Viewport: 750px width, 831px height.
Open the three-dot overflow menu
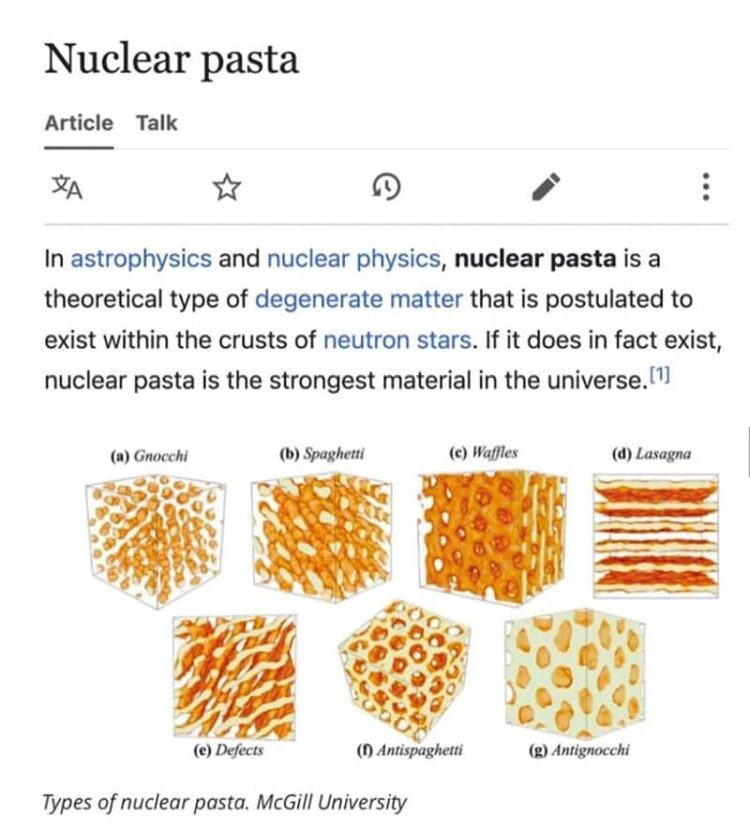pyautogui.click(x=705, y=186)
